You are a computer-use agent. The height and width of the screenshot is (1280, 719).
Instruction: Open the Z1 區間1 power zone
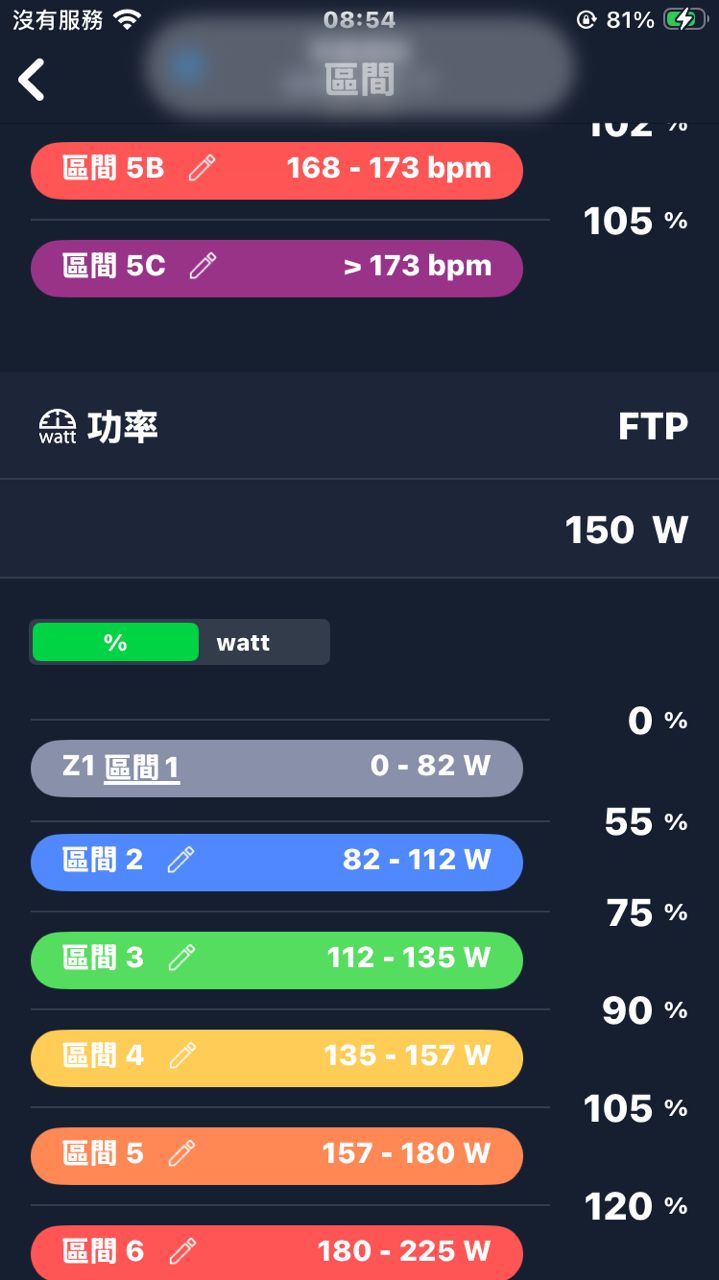(x=141, y=768)
